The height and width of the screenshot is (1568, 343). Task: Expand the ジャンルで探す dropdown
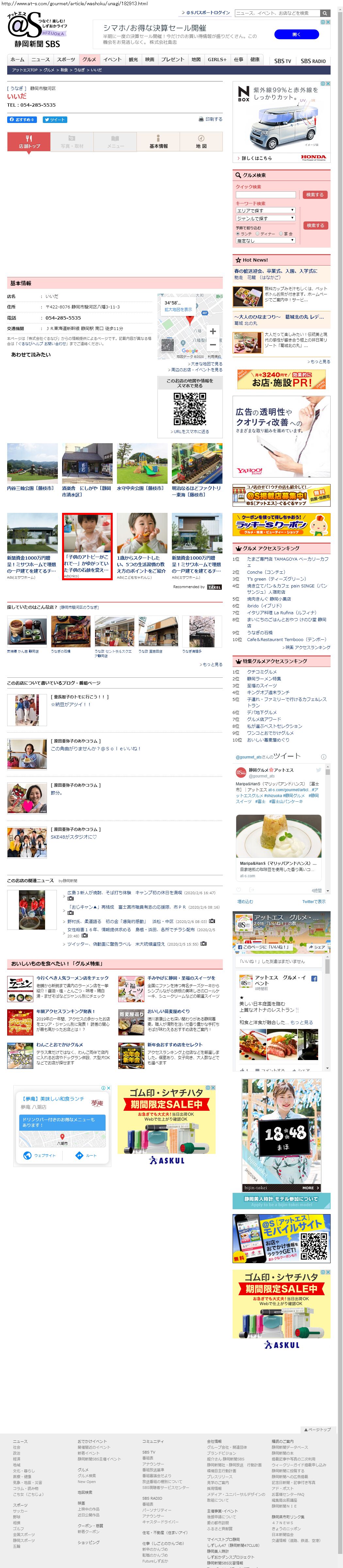click(x=265, y=218)
